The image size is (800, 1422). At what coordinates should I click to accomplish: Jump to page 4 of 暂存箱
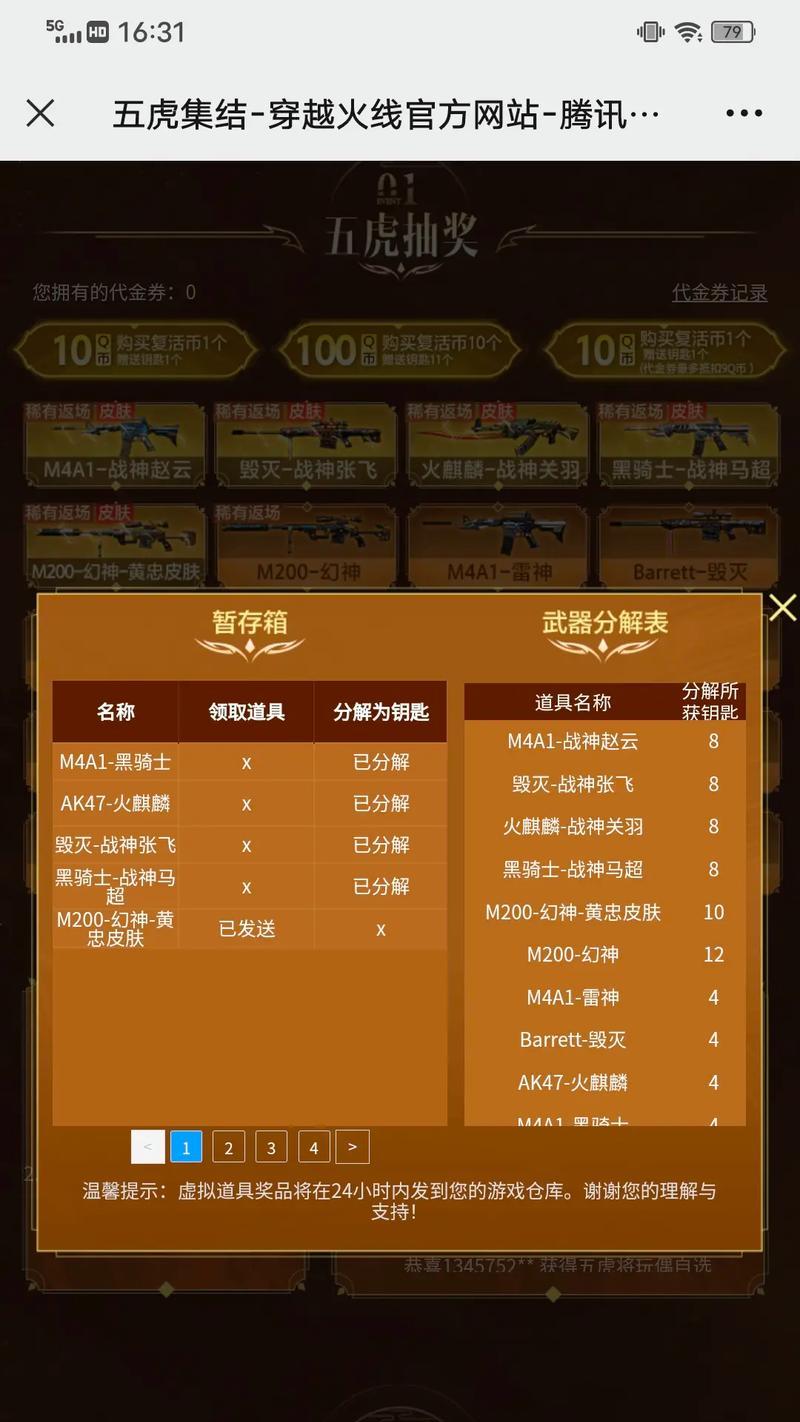(313, 1148)
